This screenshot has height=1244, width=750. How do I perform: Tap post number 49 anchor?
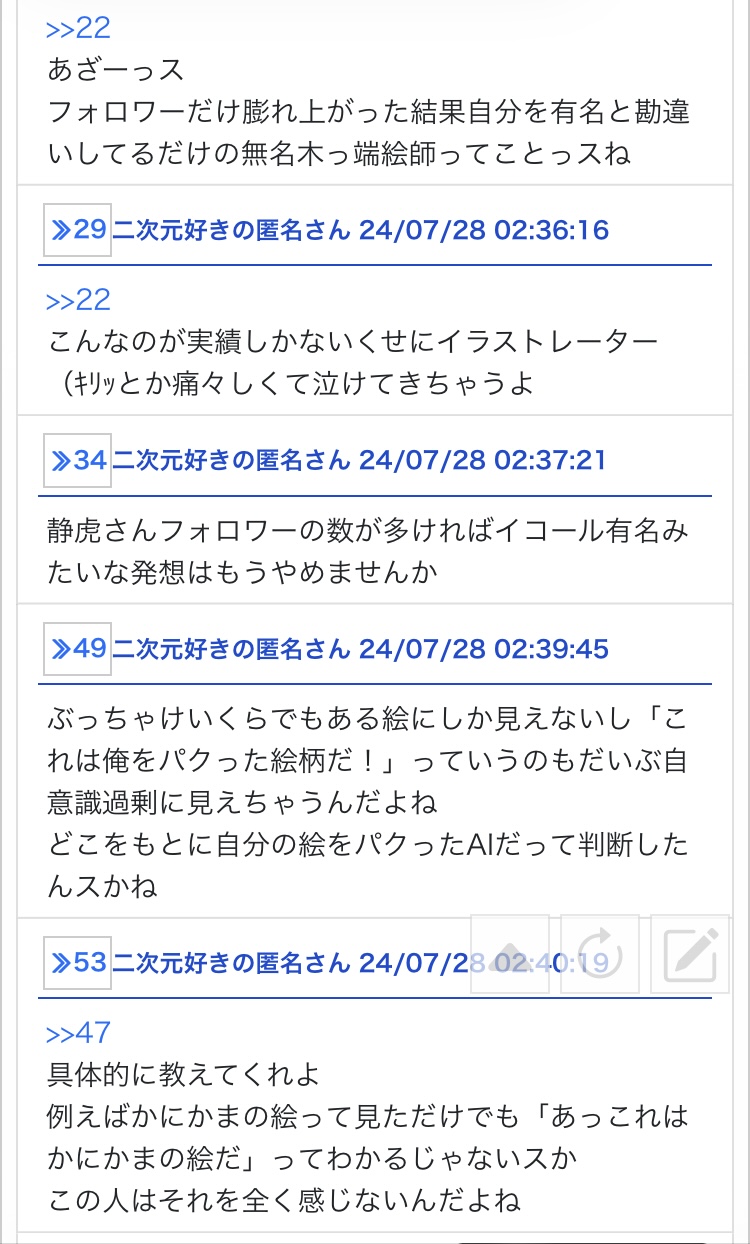coord(77,648)
